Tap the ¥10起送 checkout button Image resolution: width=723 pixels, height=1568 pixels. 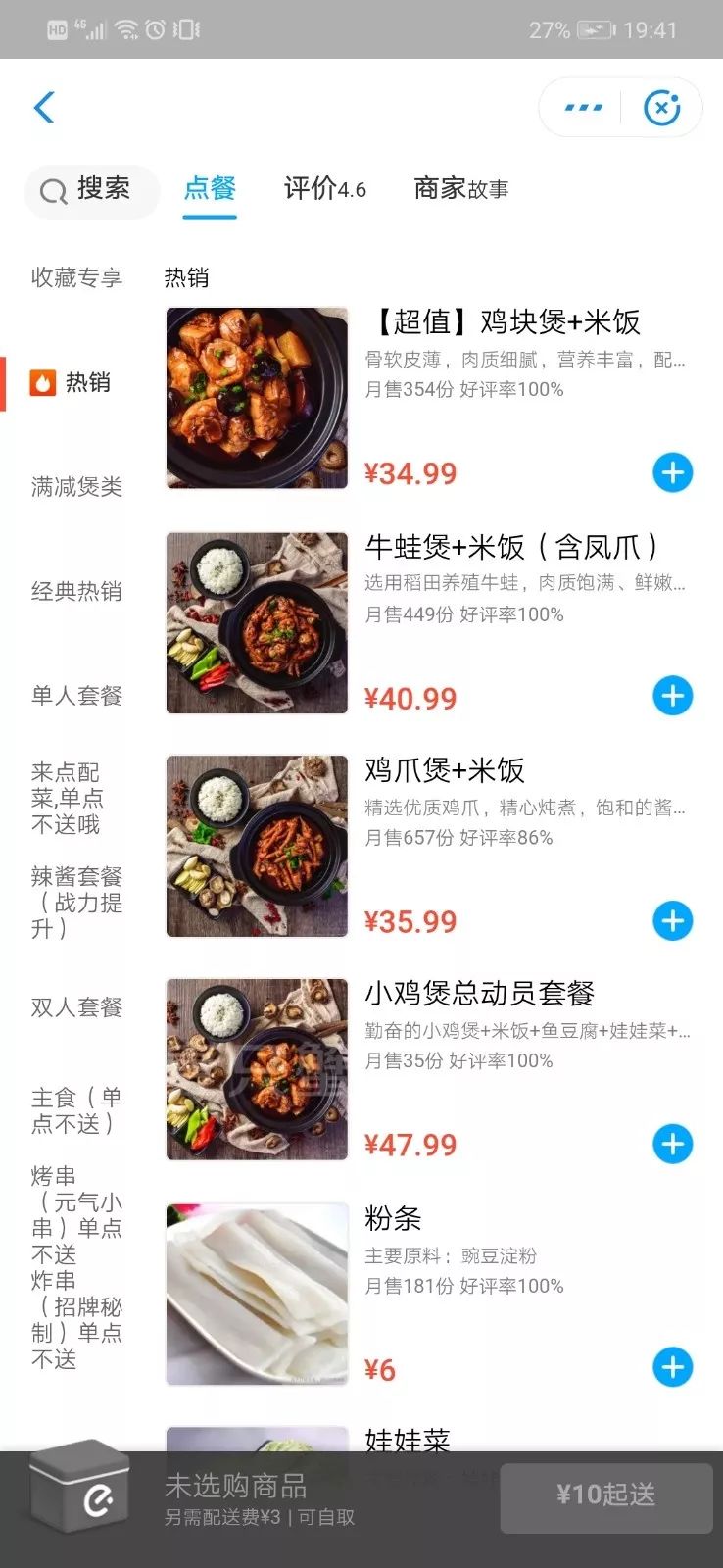pyautogui.click(x=605, y=1496)
